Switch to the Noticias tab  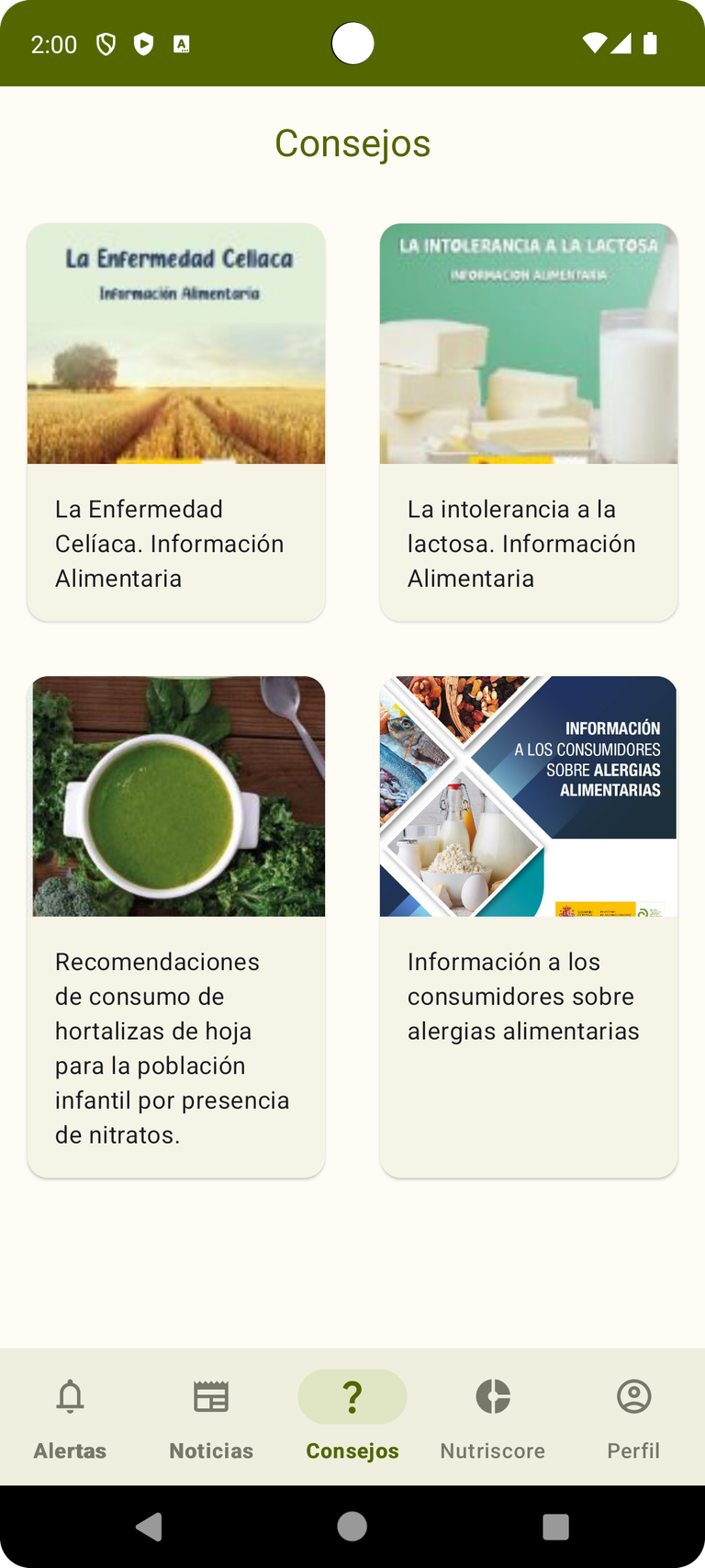point(211,1417)
